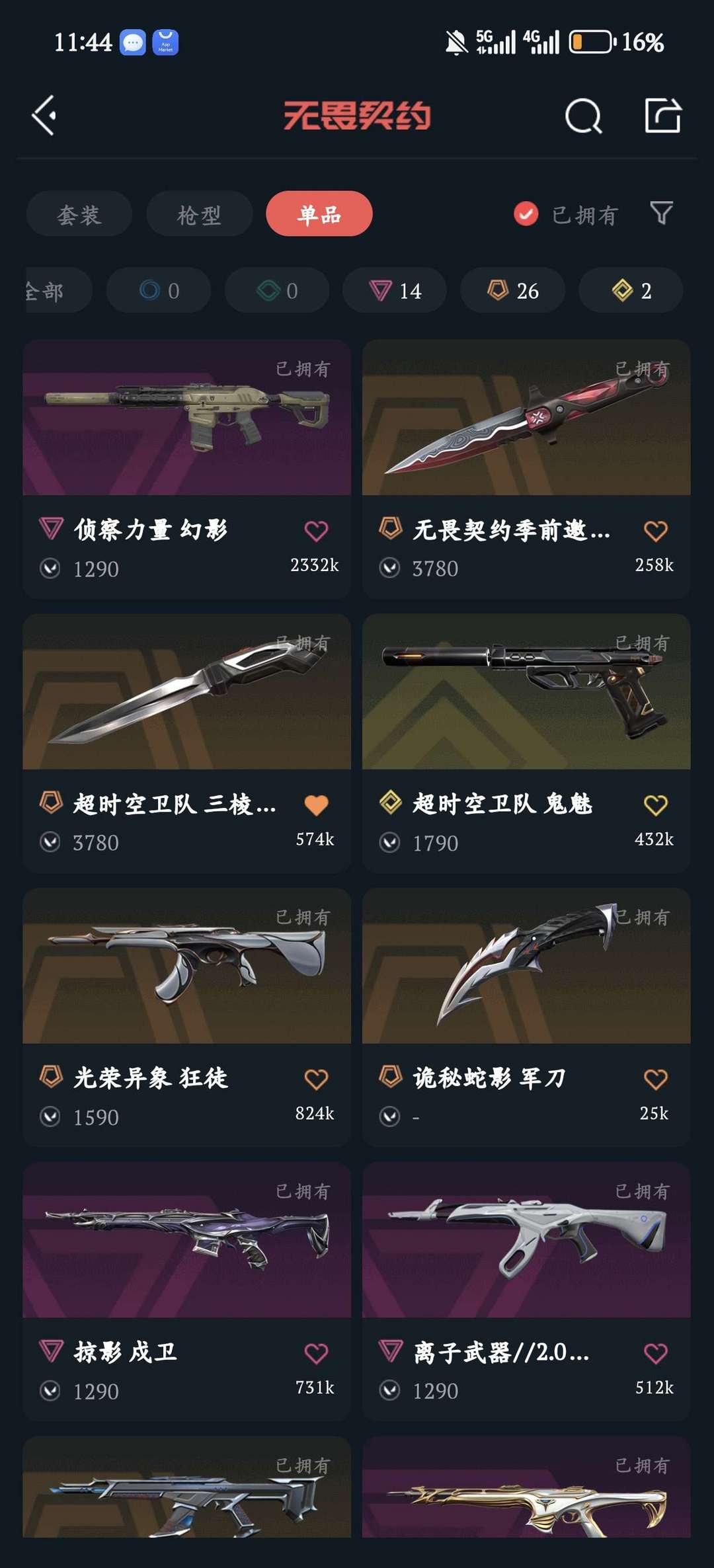Select the gold rarity filter showing 2
This screenshot has height=1568, width=714.
pyautogui.click(x=630, y=290)
